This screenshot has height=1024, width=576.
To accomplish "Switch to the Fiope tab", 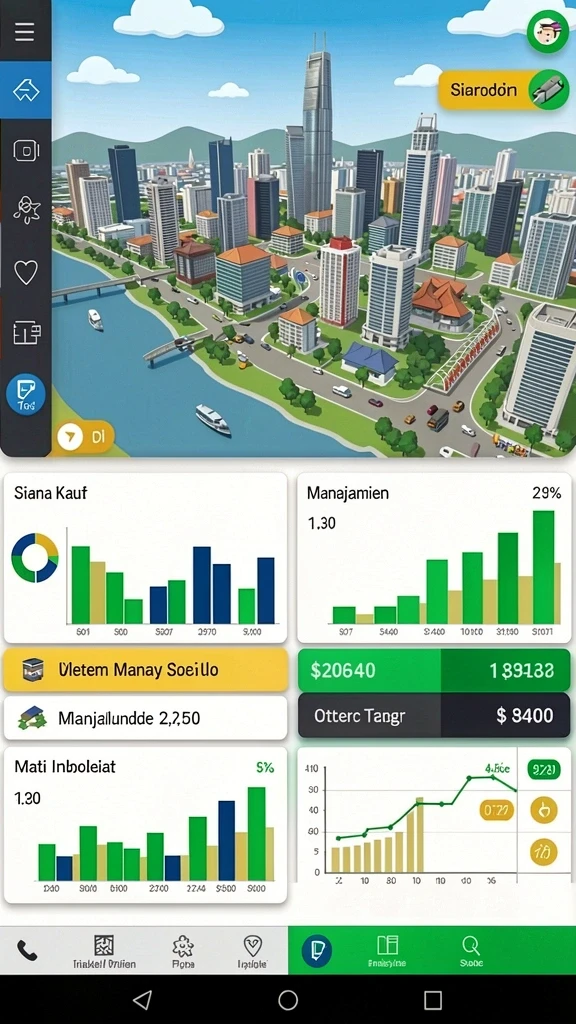I will pyautogui.click(x=183, y=951).
